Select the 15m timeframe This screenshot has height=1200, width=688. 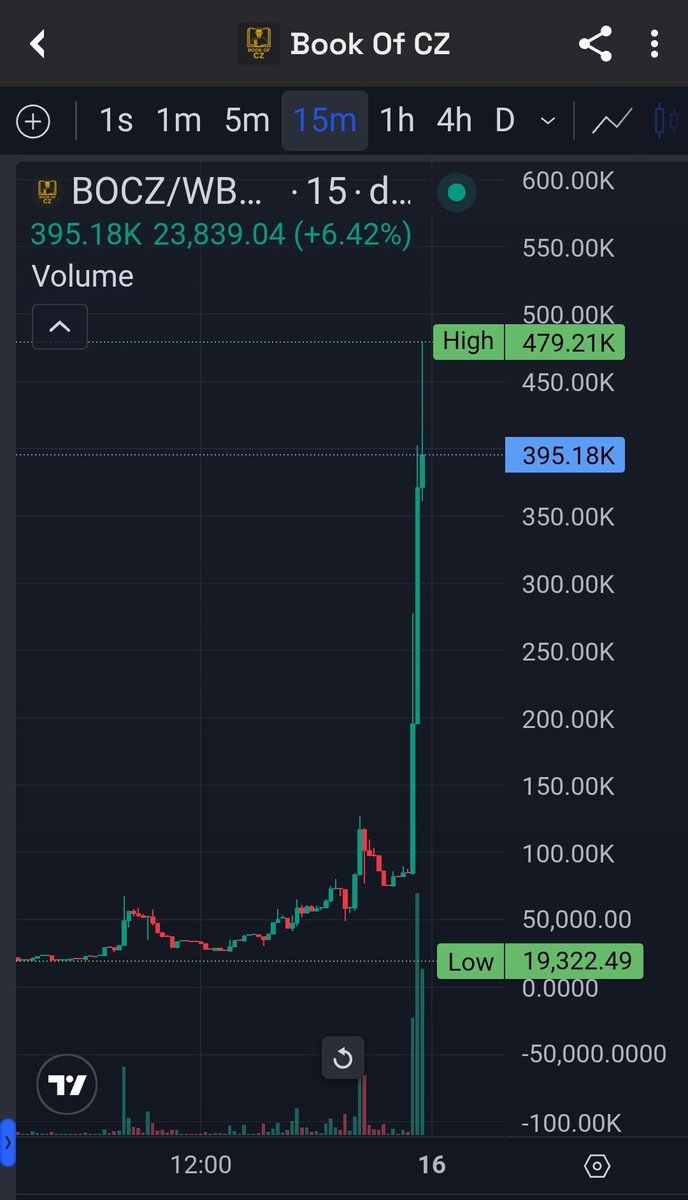tap(324, 121)
